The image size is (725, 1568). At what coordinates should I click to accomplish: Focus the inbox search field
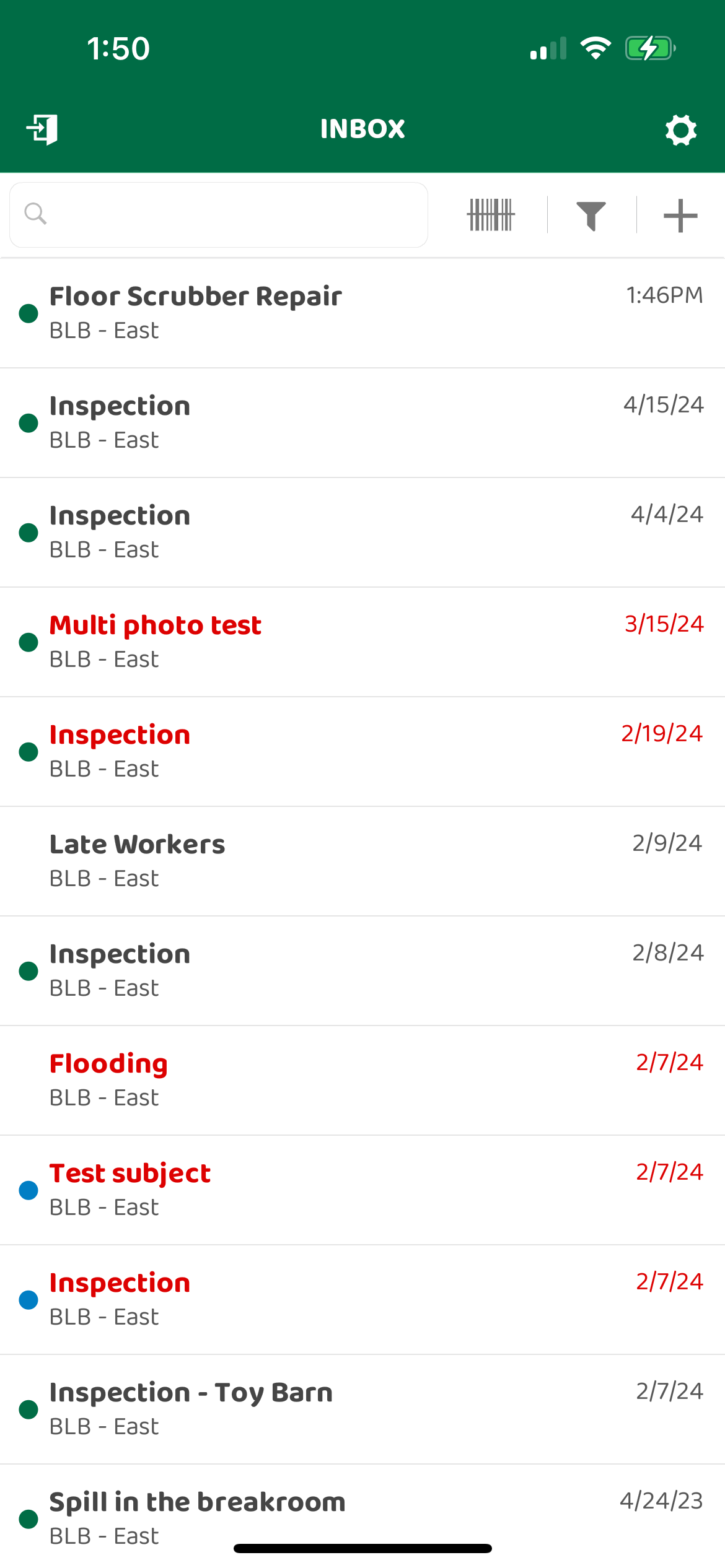219,215
